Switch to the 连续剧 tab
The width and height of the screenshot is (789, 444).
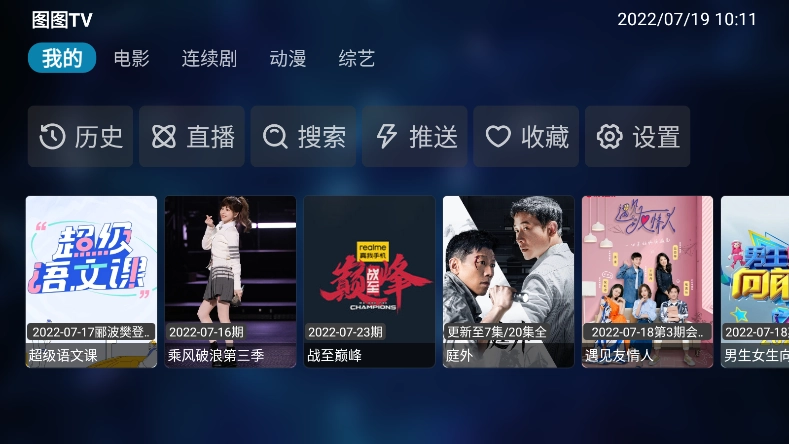click(x=209, y=58)
